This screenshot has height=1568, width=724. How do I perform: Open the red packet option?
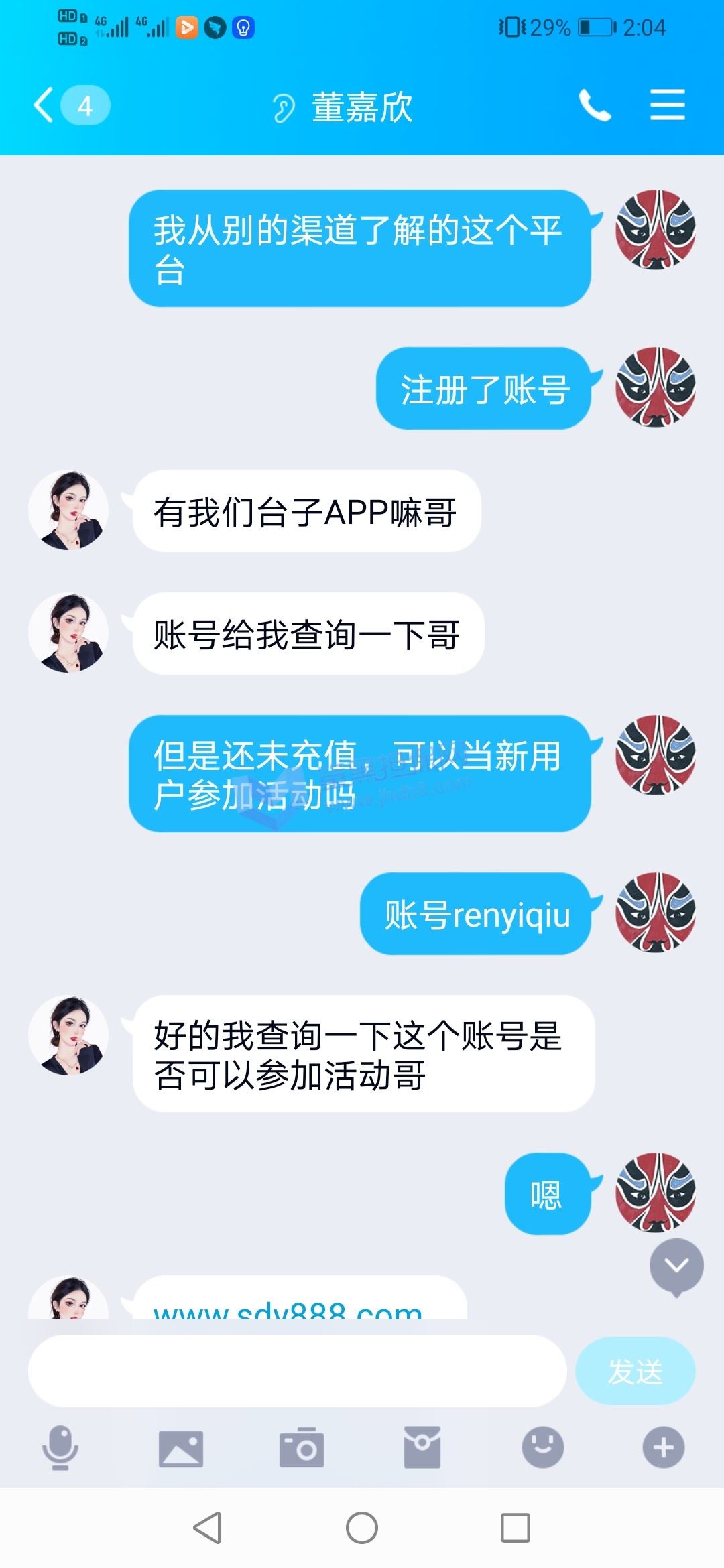coord(422,1447)
